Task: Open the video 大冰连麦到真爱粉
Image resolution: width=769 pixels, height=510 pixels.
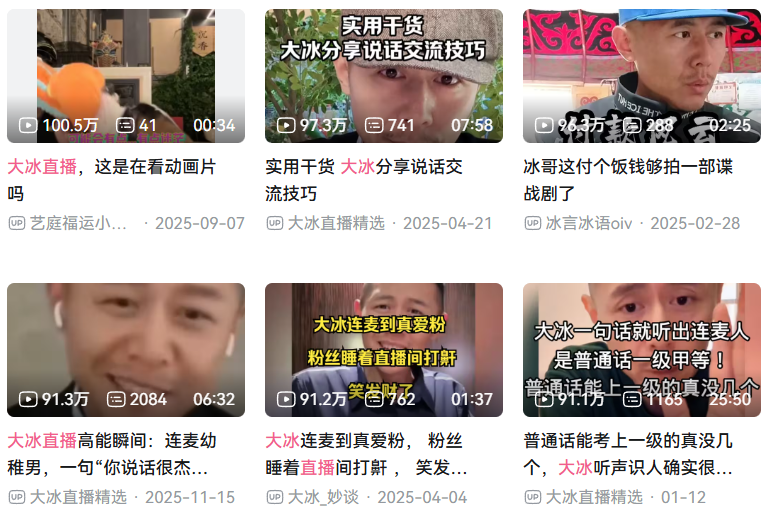Action: [383, 349]
